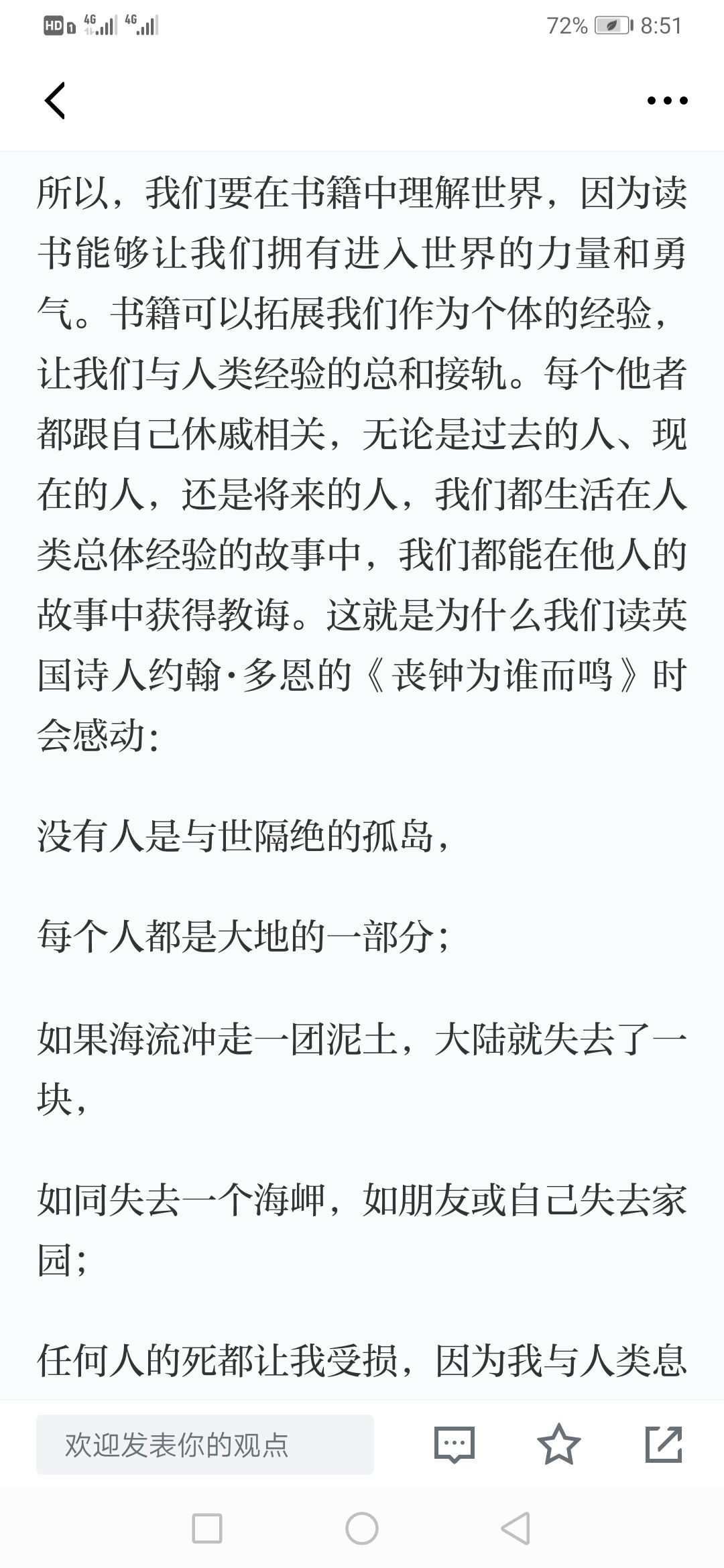Go back using the top-left arrow
724x1568 pixels.
[x=55, y=101]
